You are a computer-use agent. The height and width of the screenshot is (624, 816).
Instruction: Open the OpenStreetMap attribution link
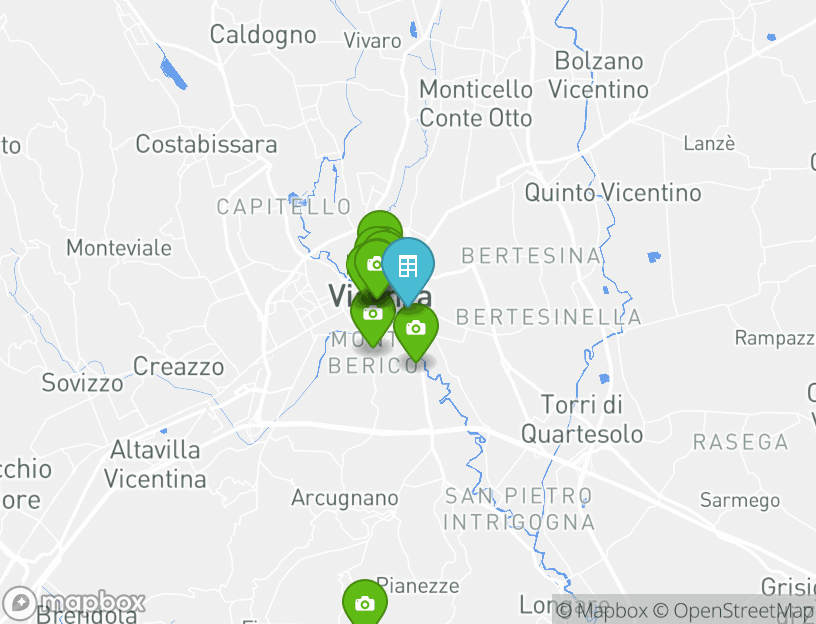tap(742, 611)
